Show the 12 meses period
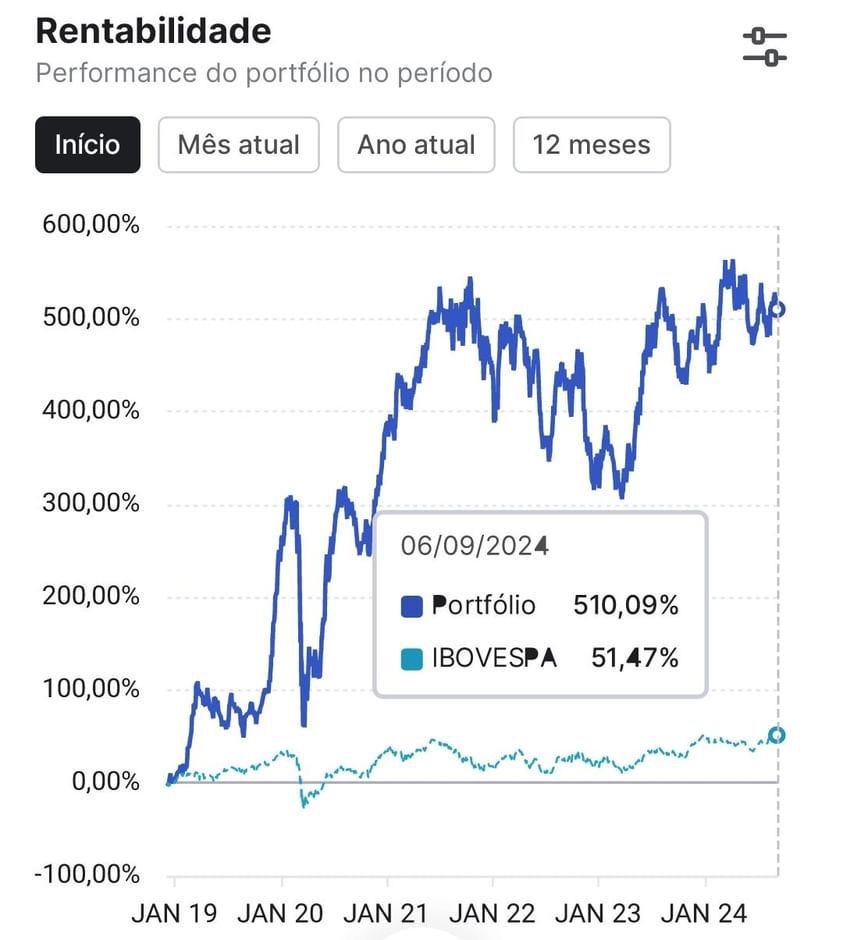The image size is (843, 940). click(x=591, y=144)
